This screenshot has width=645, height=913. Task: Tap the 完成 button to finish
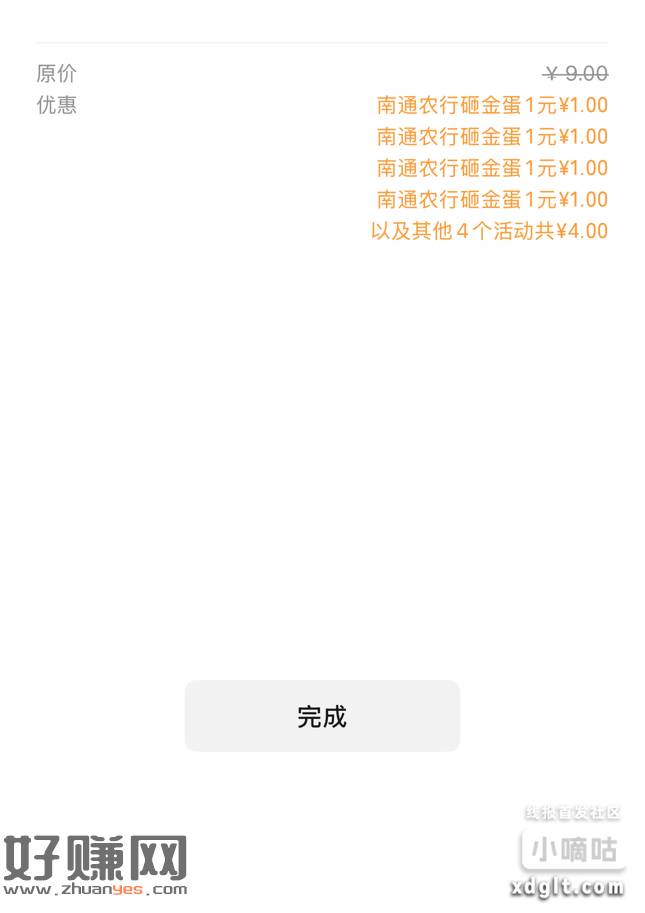[322, 716]
